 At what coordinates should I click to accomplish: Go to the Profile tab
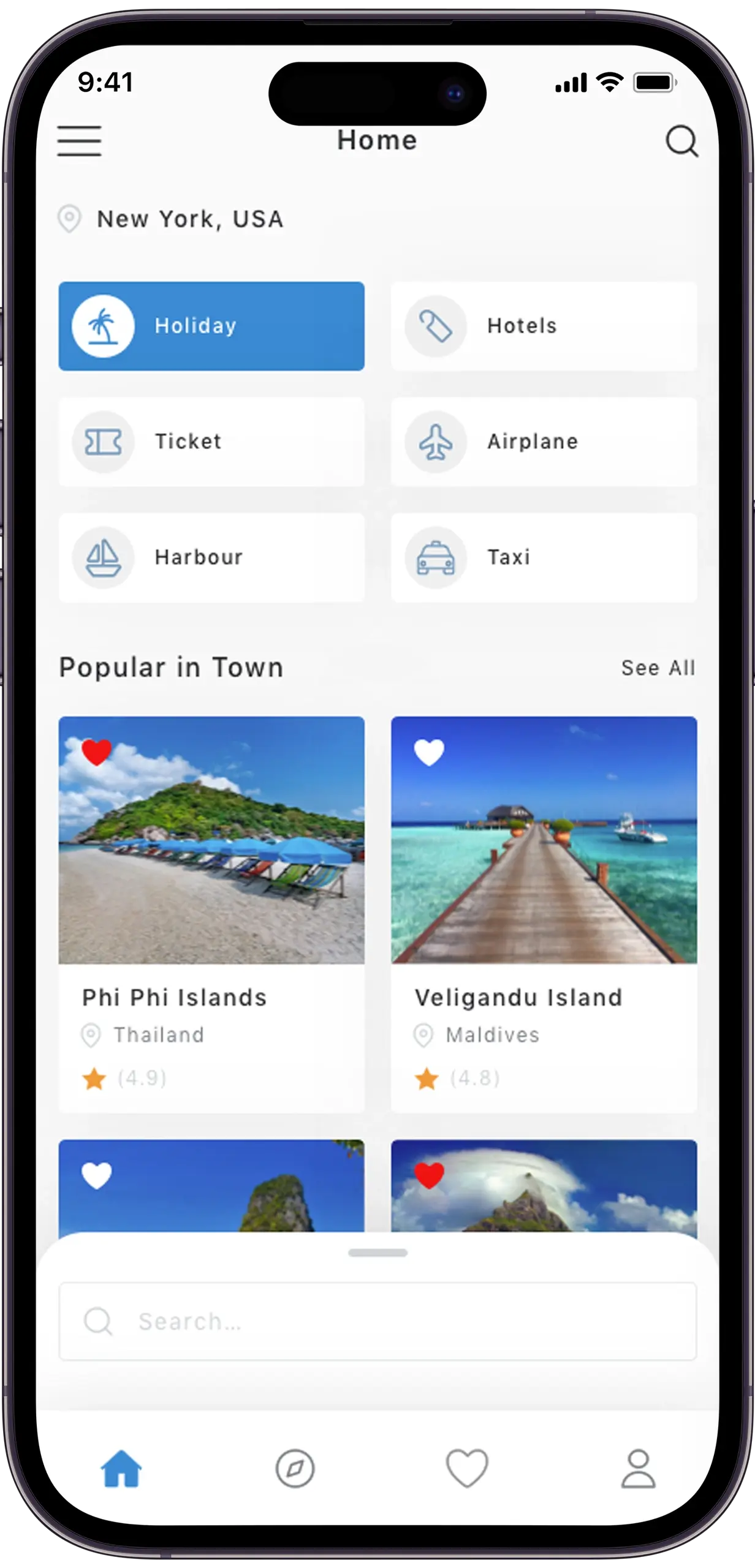pyautogui.click(x=639, y=1468)
